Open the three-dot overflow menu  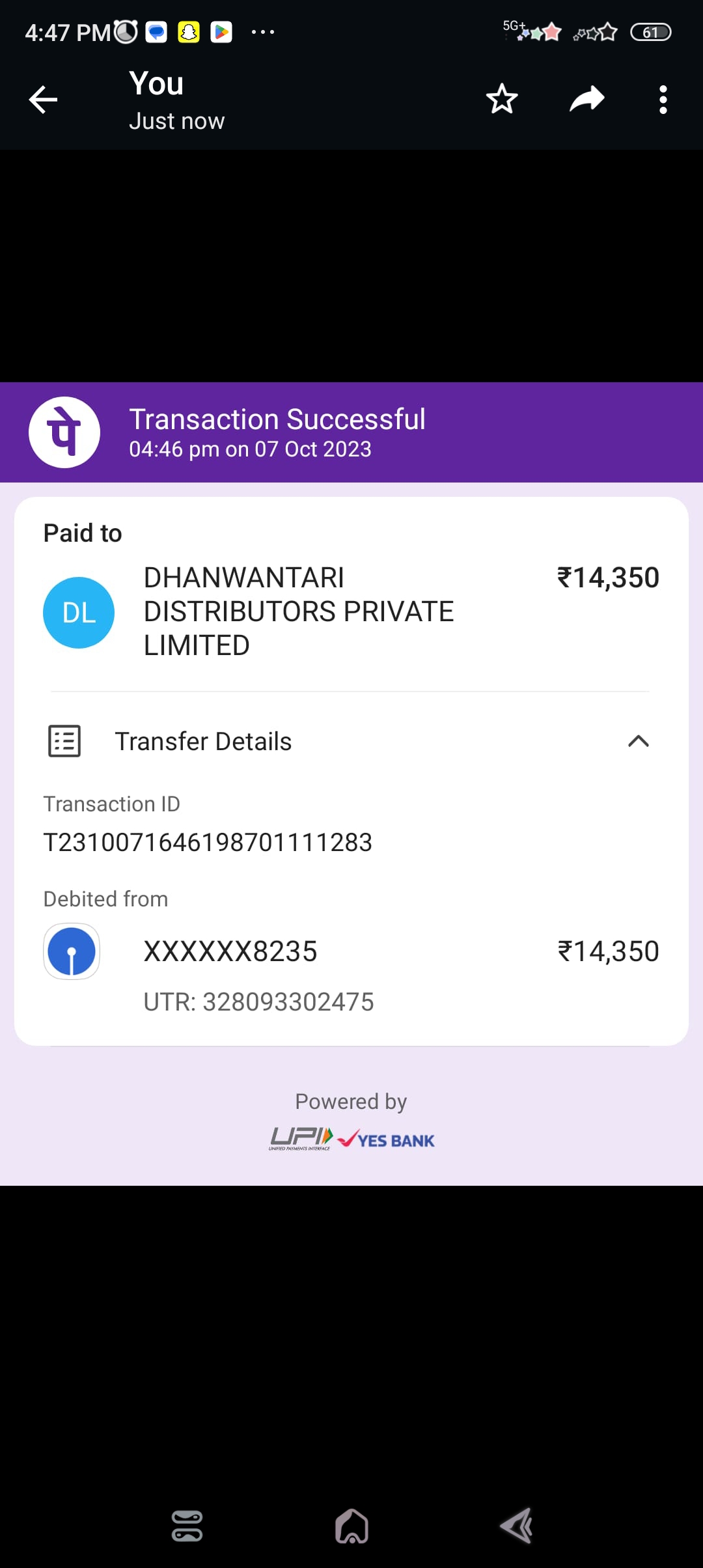point(663,100)
